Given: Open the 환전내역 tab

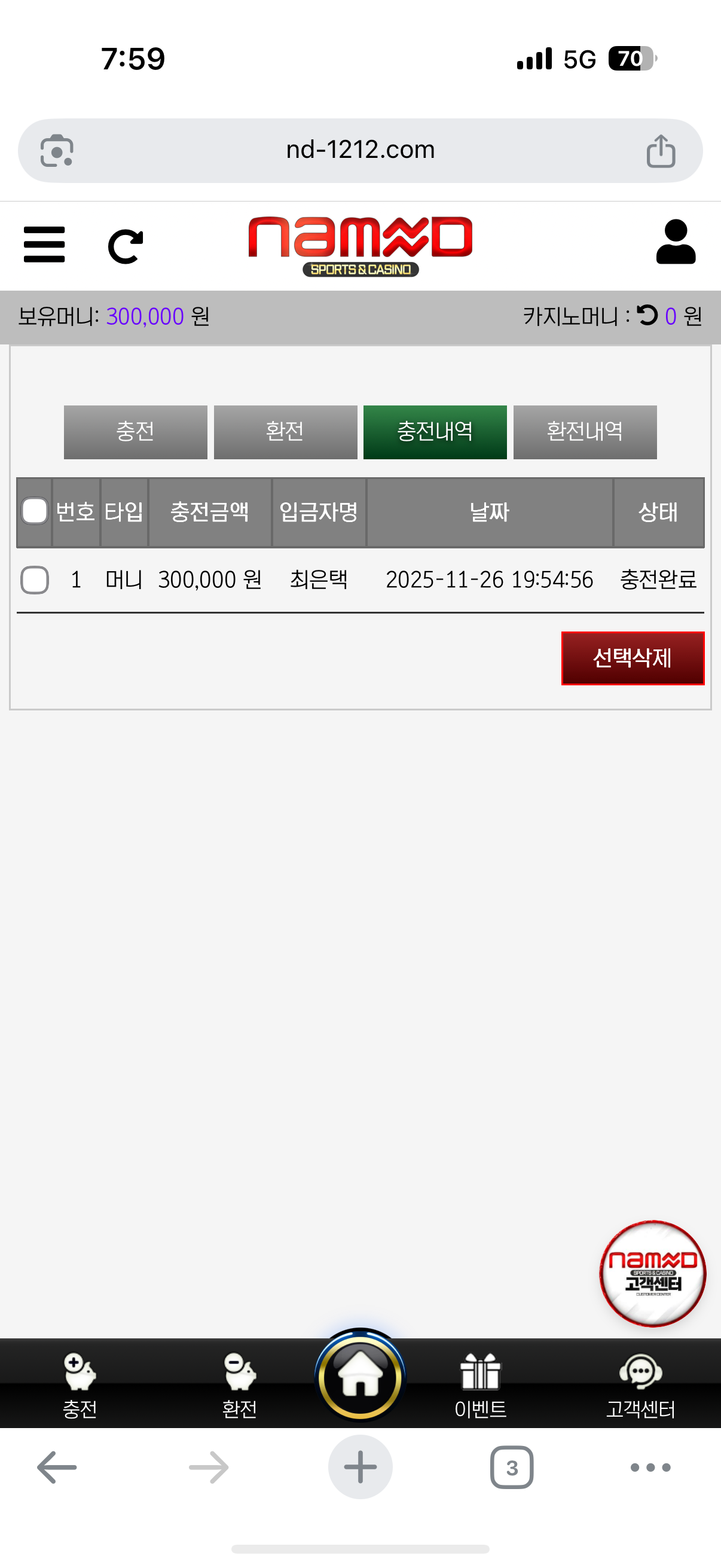Looking at the screenshot, I should [585, 432].
